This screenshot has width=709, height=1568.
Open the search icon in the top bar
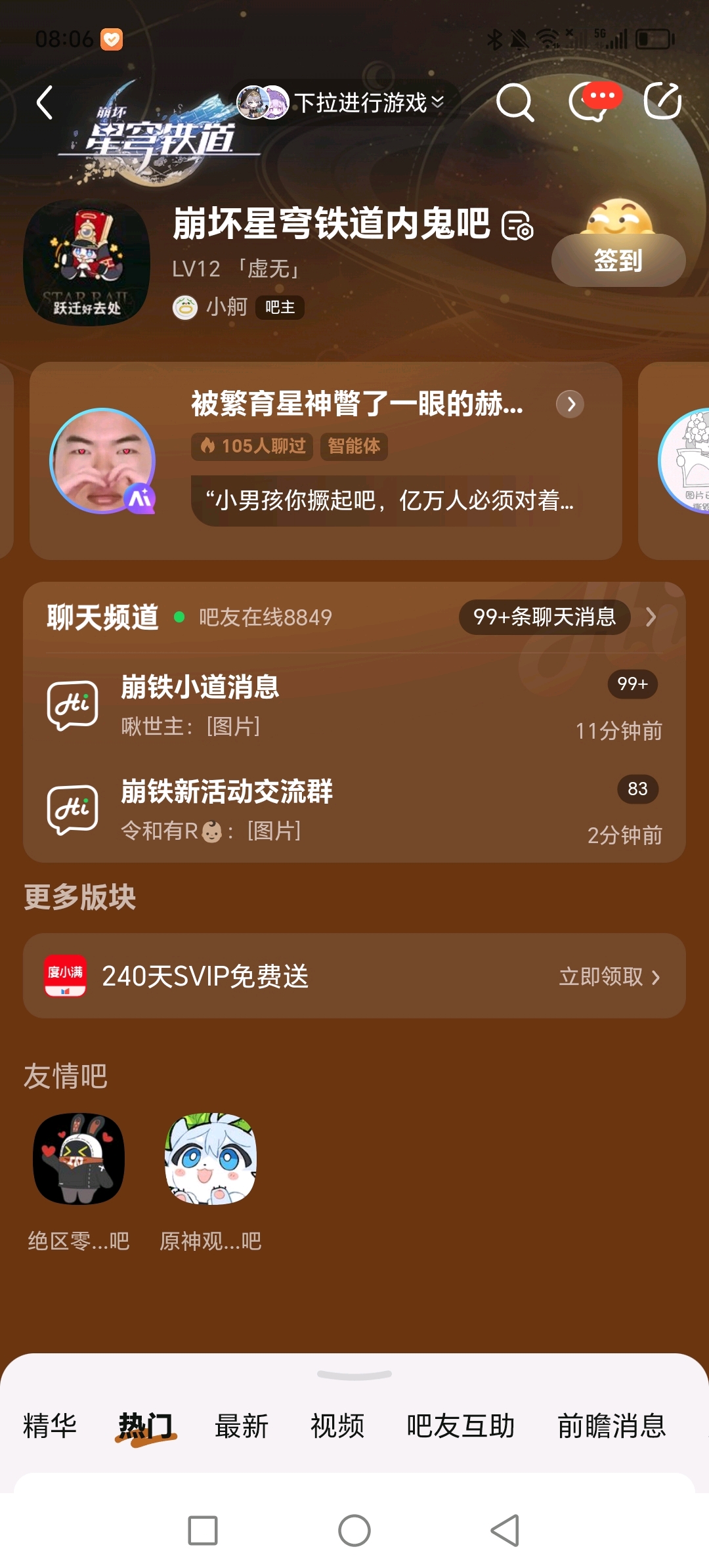(515, 102)
